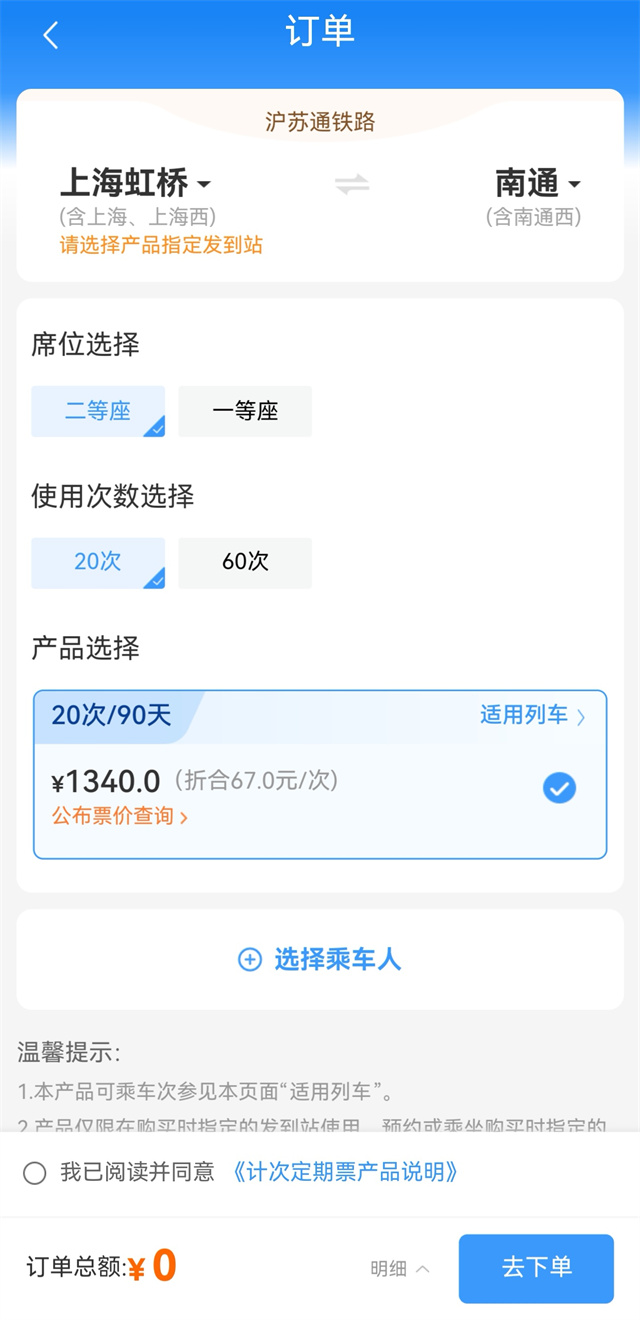Tap 去下单 to place the order
Image resolution: width=640 pixels, height=1320 pixels.
tap(536, 1268)
